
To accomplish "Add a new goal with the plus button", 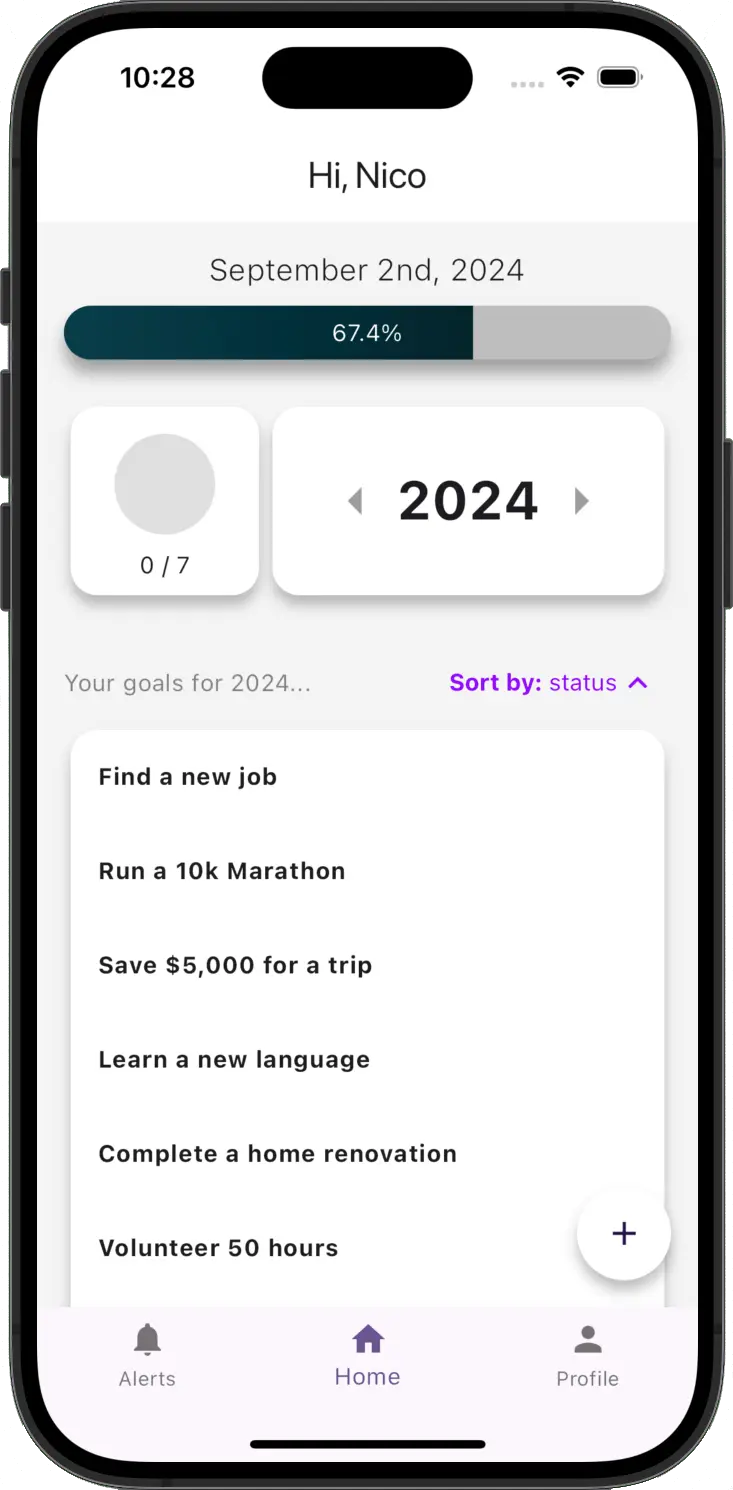I will pos(623,1233).
